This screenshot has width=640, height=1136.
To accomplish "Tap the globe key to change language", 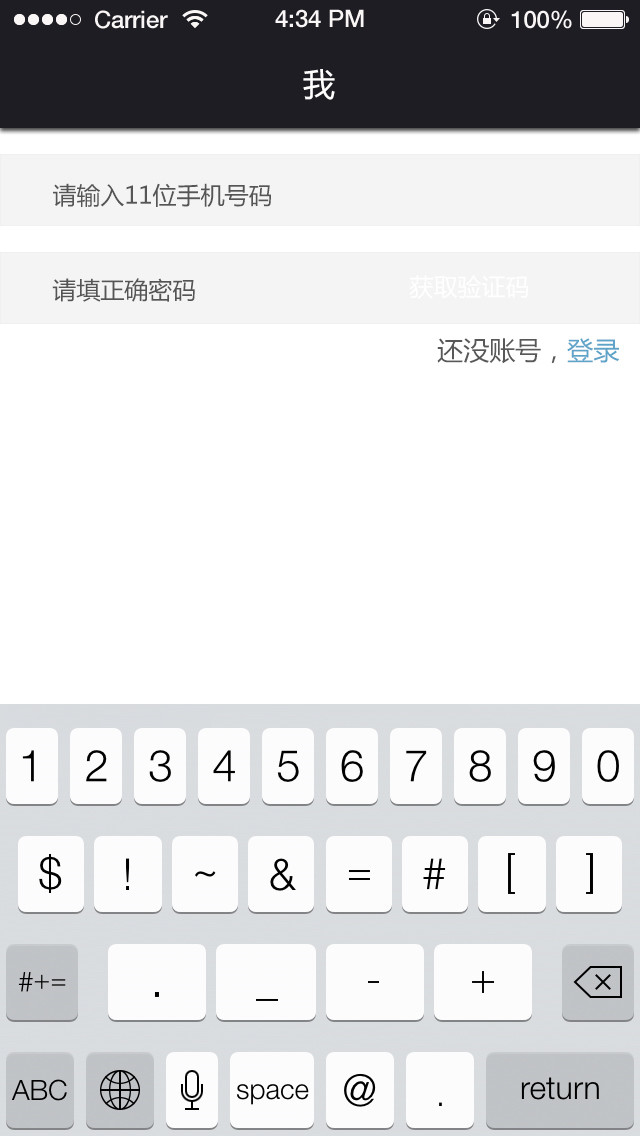I will 120,1090.
